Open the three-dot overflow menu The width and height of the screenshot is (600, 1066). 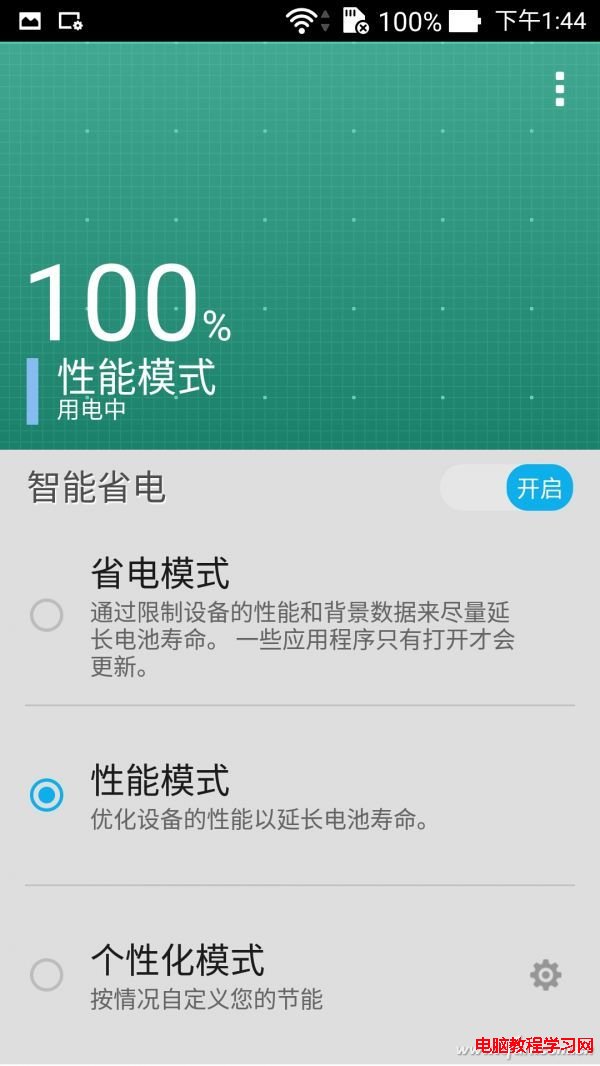[x=559, y=89]
